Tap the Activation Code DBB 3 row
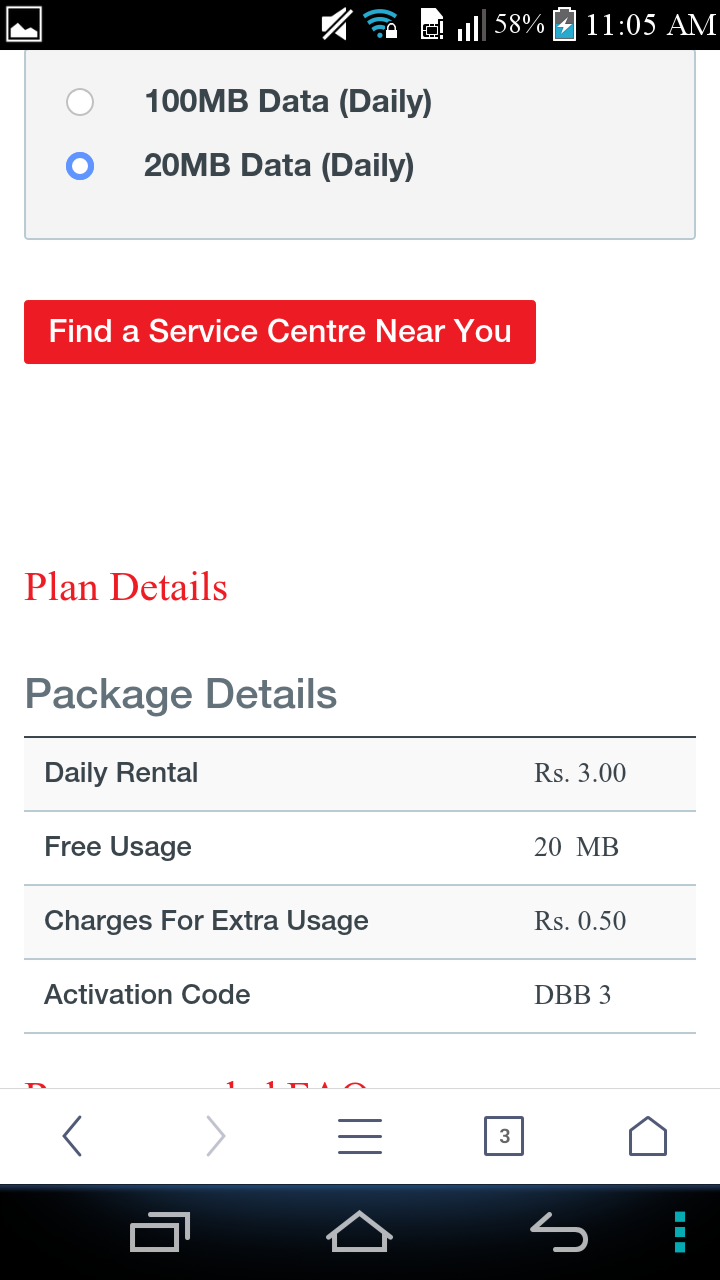This screenshot has width=720, height=1280. pyautogui.click(x=360, y=994)
